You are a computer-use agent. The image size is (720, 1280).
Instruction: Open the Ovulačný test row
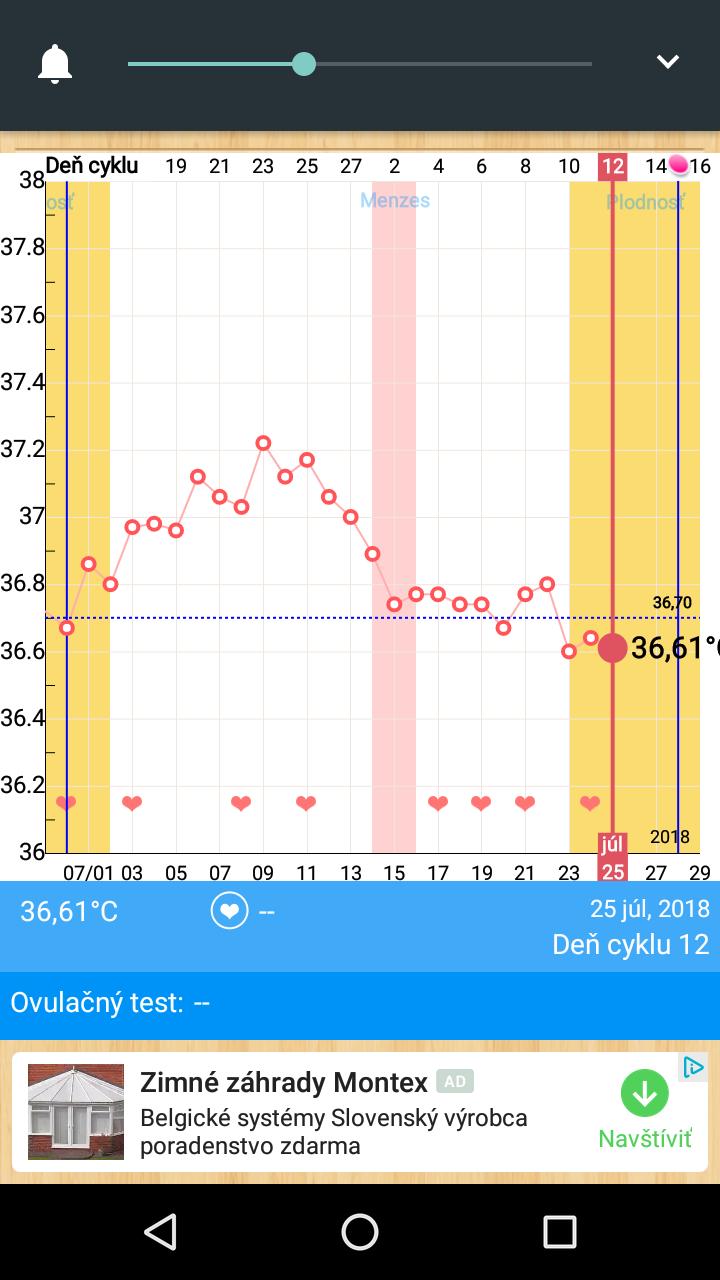coord(360,1003)
